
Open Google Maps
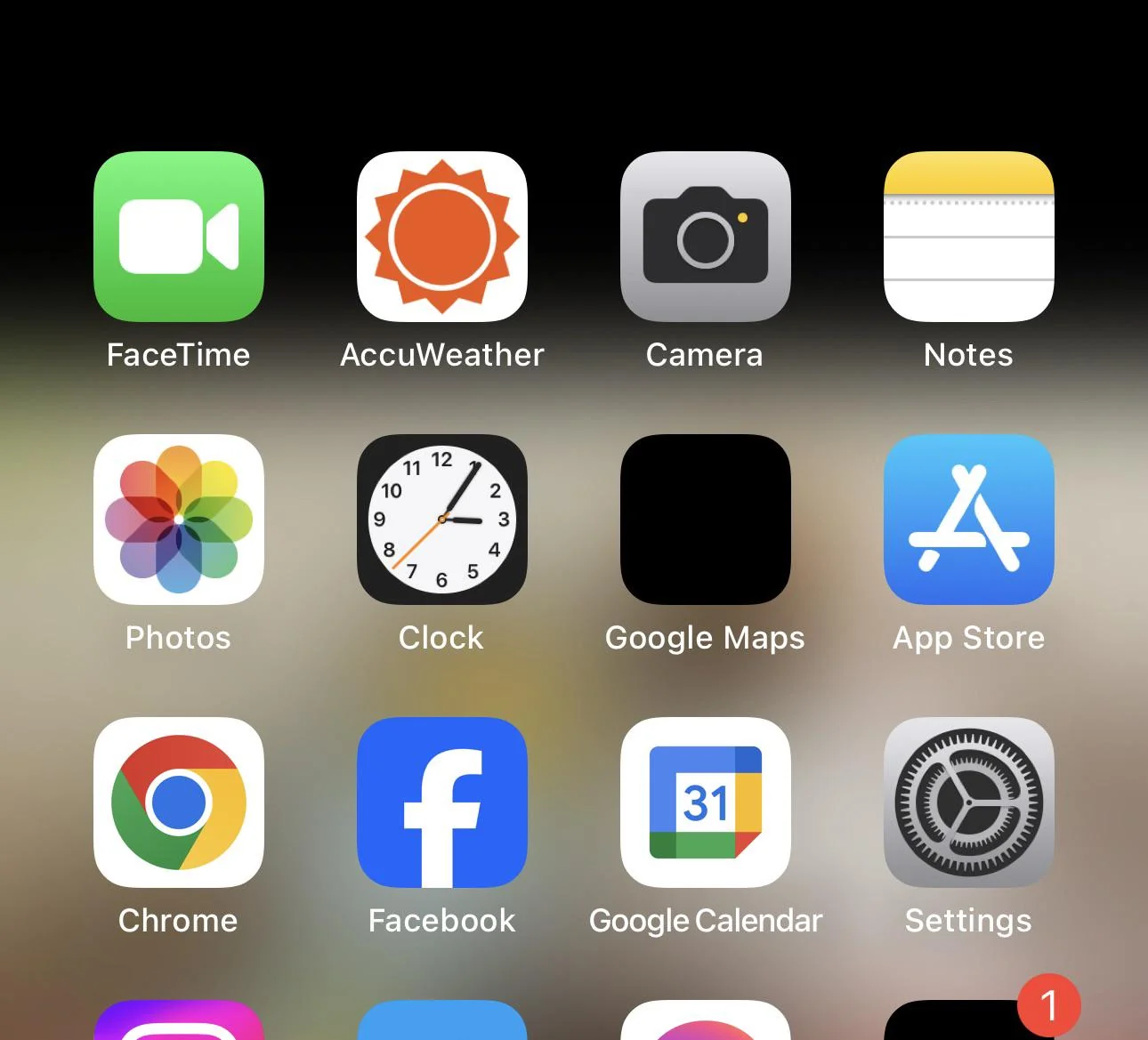[x=706, y=520]
